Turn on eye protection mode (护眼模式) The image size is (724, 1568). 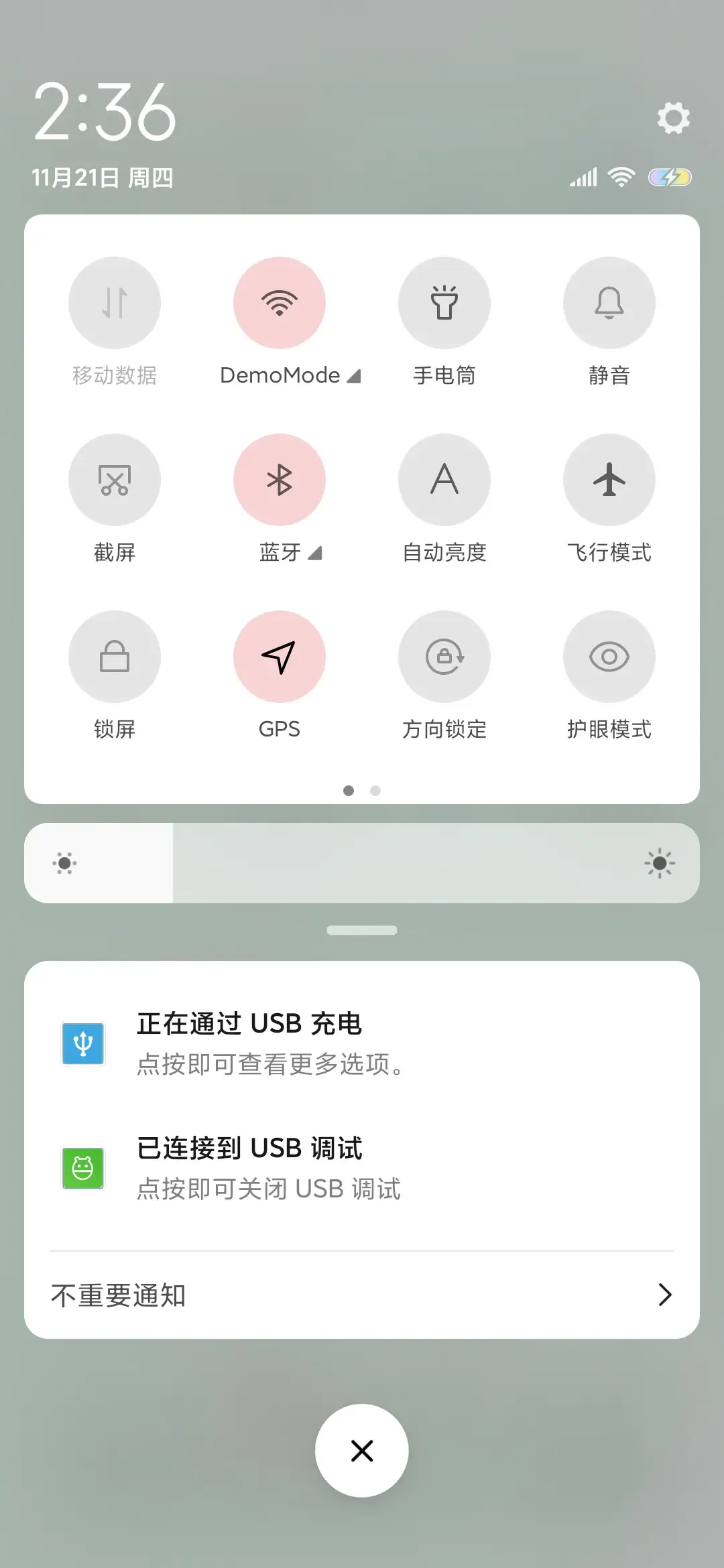(x=609, y=657)
